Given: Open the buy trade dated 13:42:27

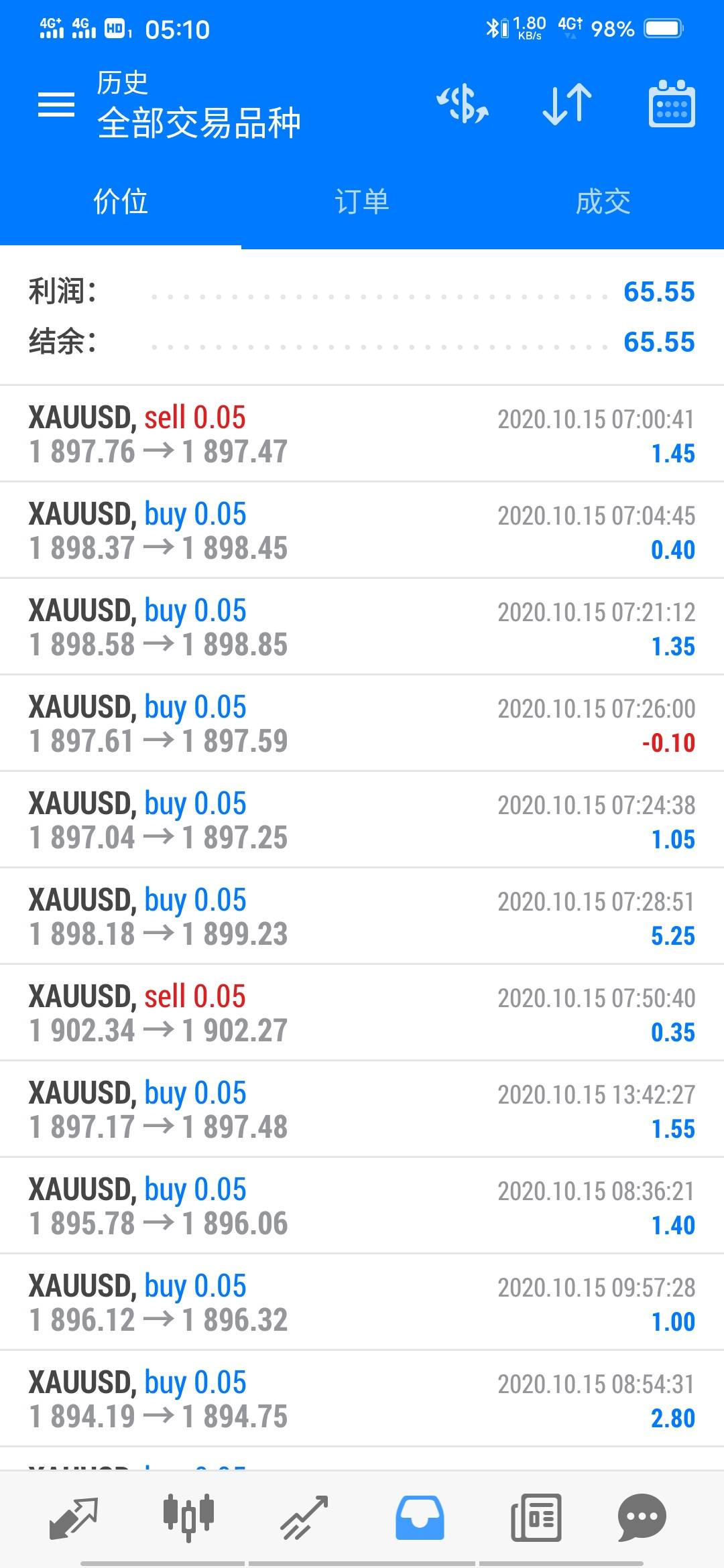Looking at the screenshot, I should 362,1110.
